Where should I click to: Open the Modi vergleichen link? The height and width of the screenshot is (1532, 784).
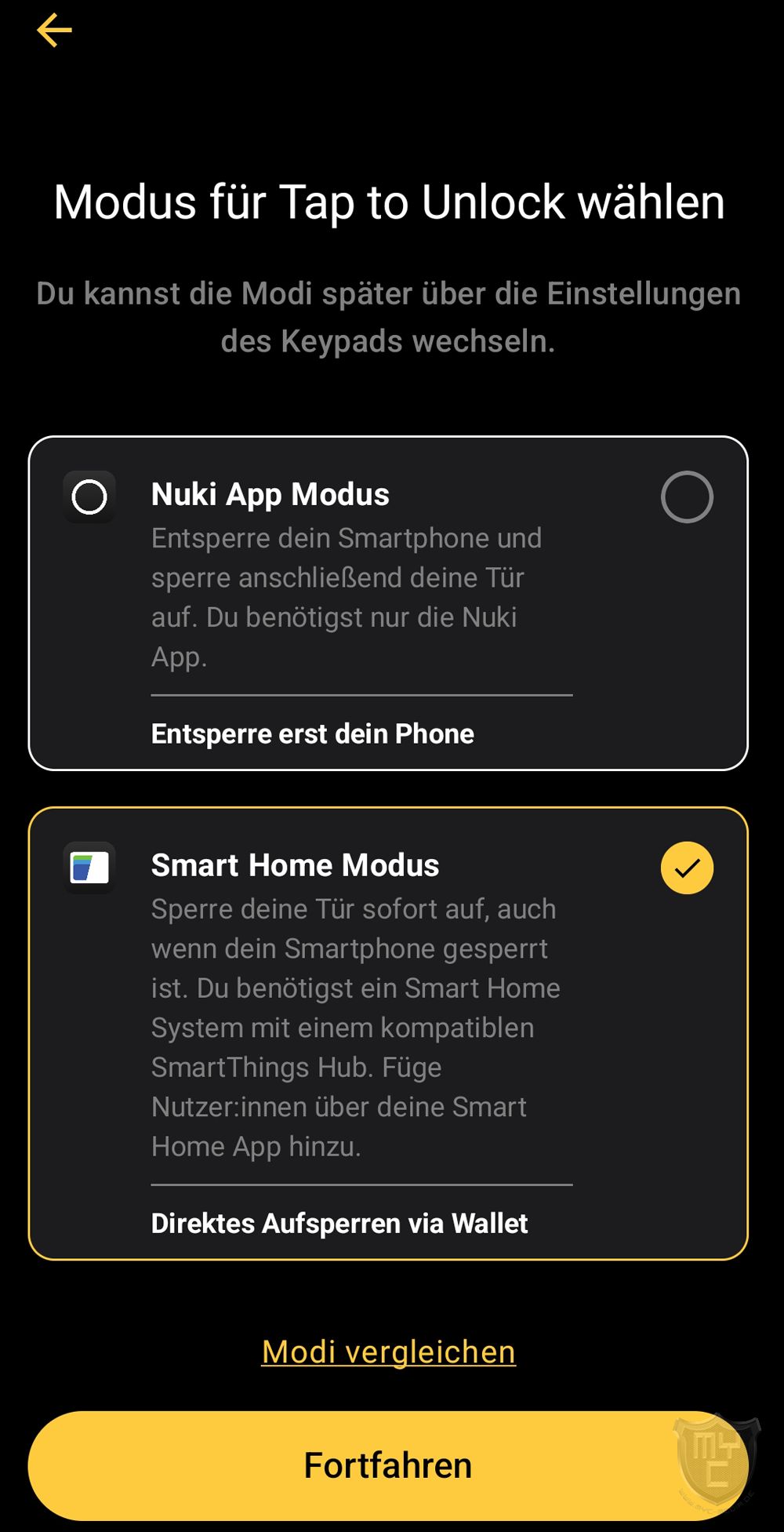pyautogui.click(x=388, y=1352)
